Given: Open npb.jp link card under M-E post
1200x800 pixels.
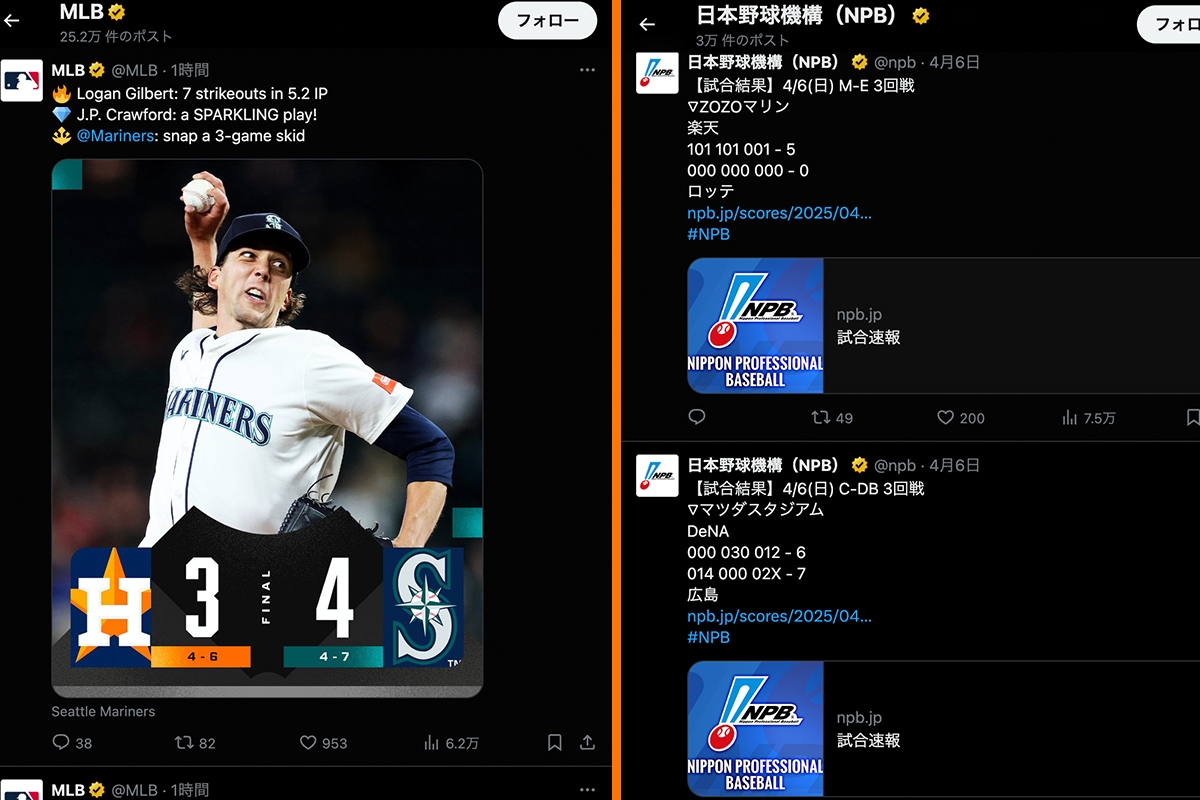Looking at the screenshot, I should coord(940,326).
